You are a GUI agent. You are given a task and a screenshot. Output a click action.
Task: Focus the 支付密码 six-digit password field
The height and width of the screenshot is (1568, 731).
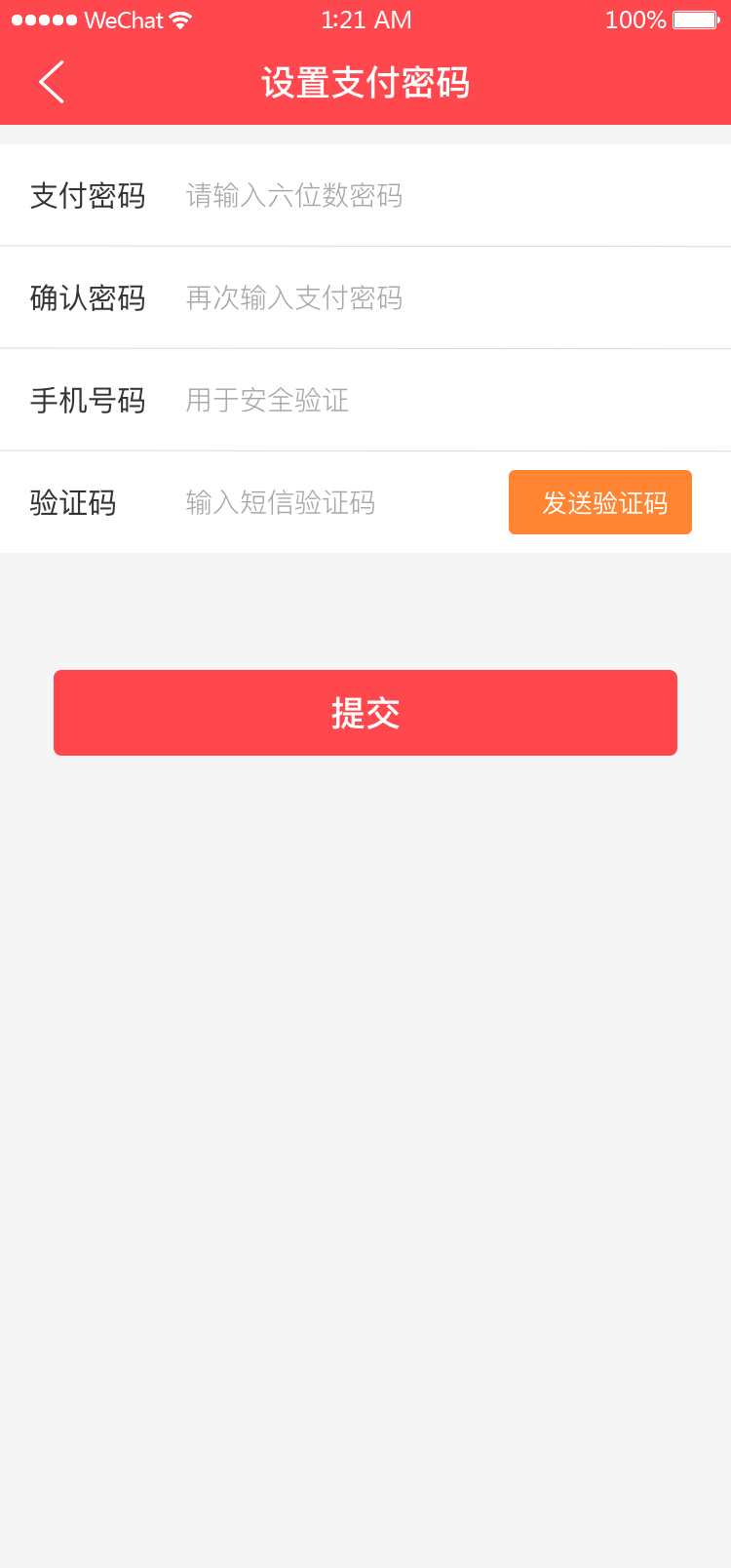(x=390, y=196)
